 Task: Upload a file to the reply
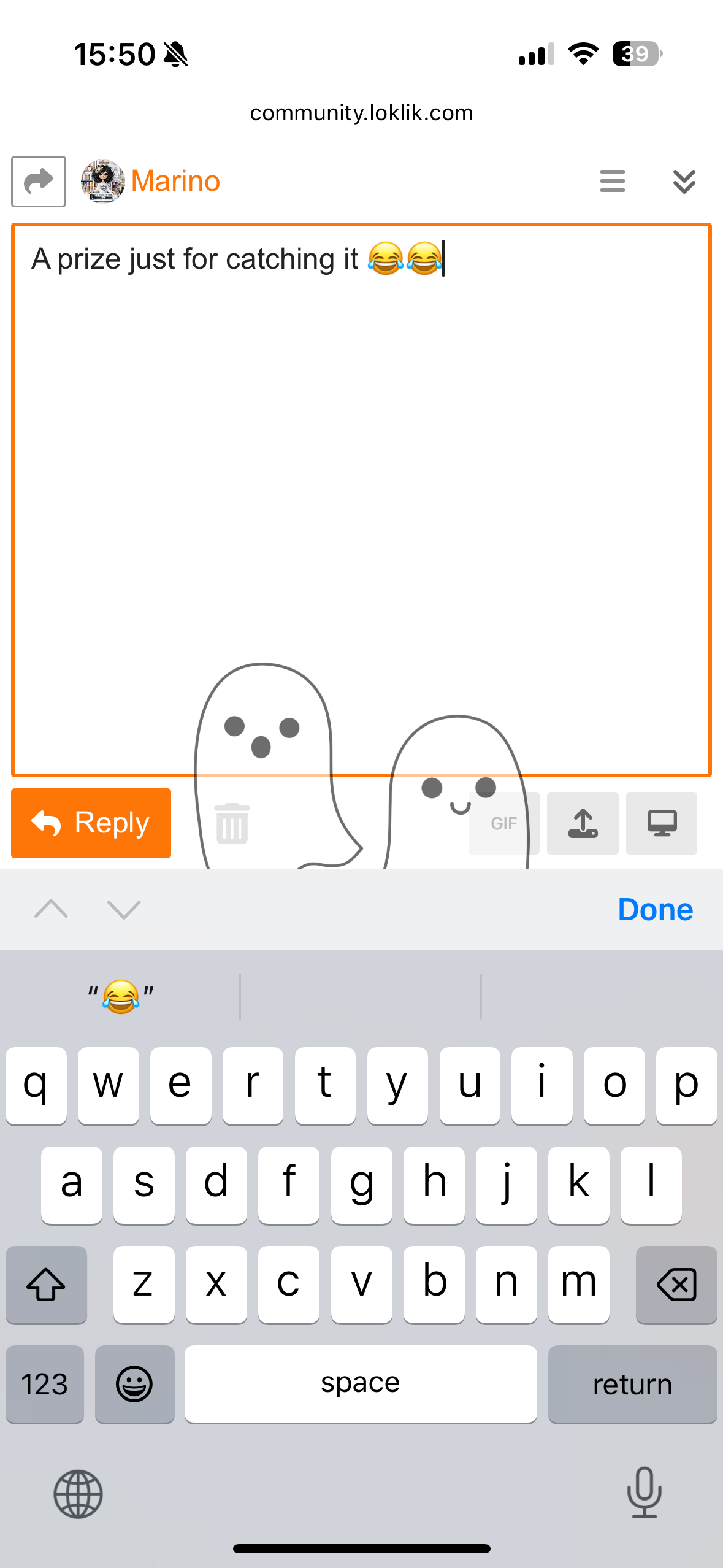[583, 823]
